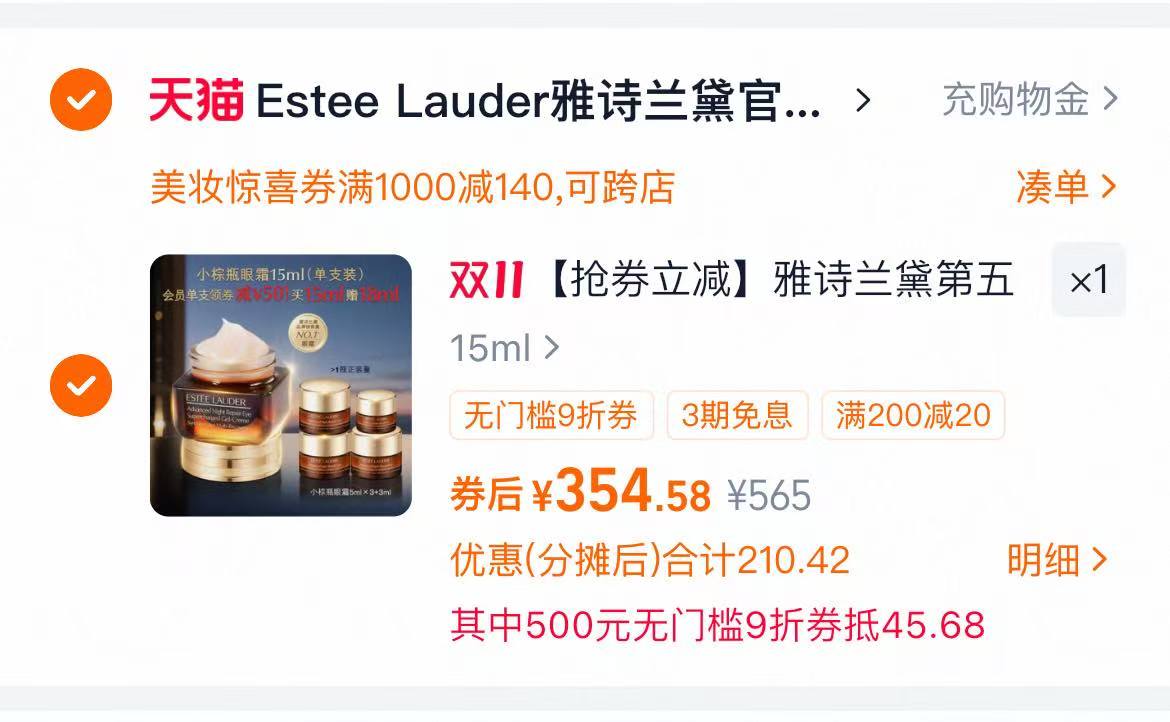The width and height of the screenshot is (1170, 722).
Task: View 明细 discount details
Action: (x=1056, y=560)
